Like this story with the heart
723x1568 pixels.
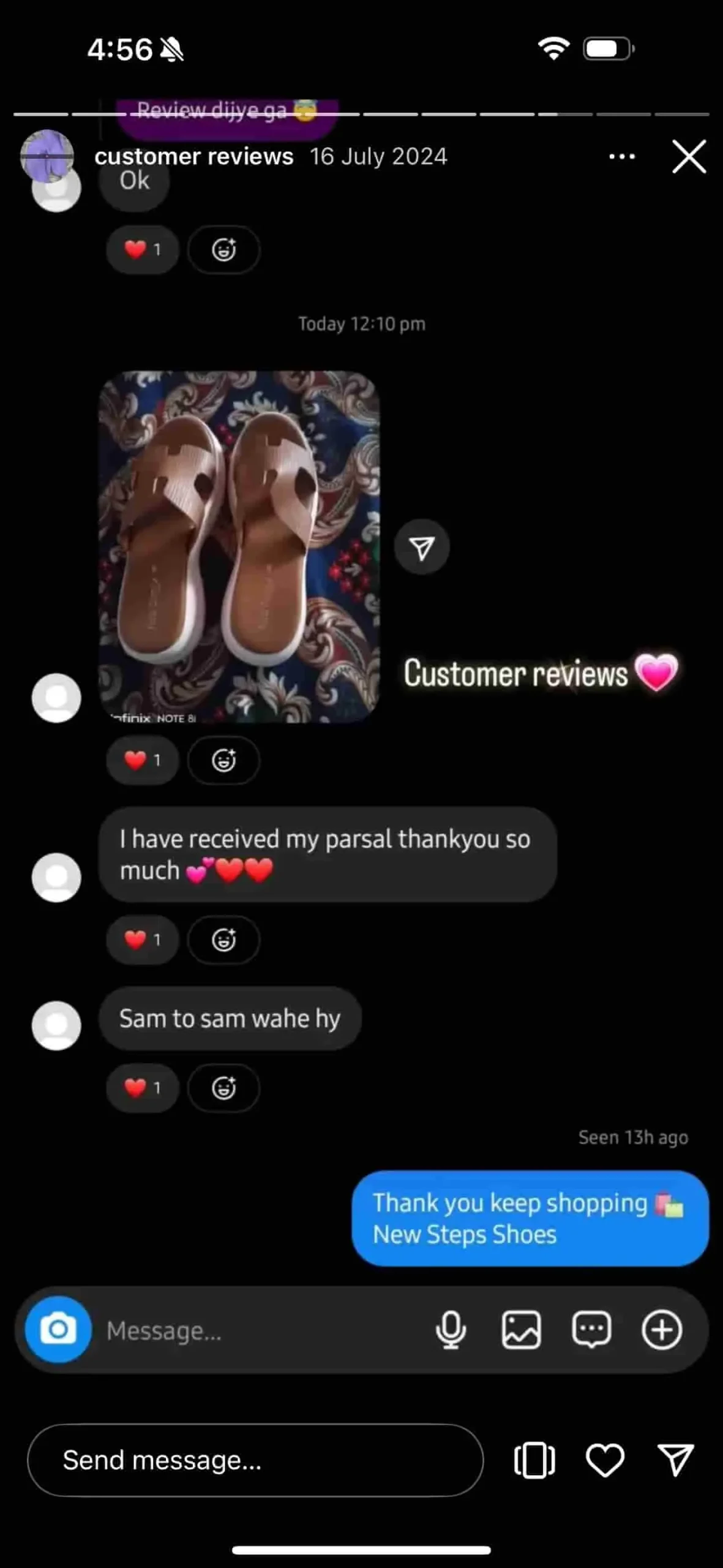pos(605,1460)
